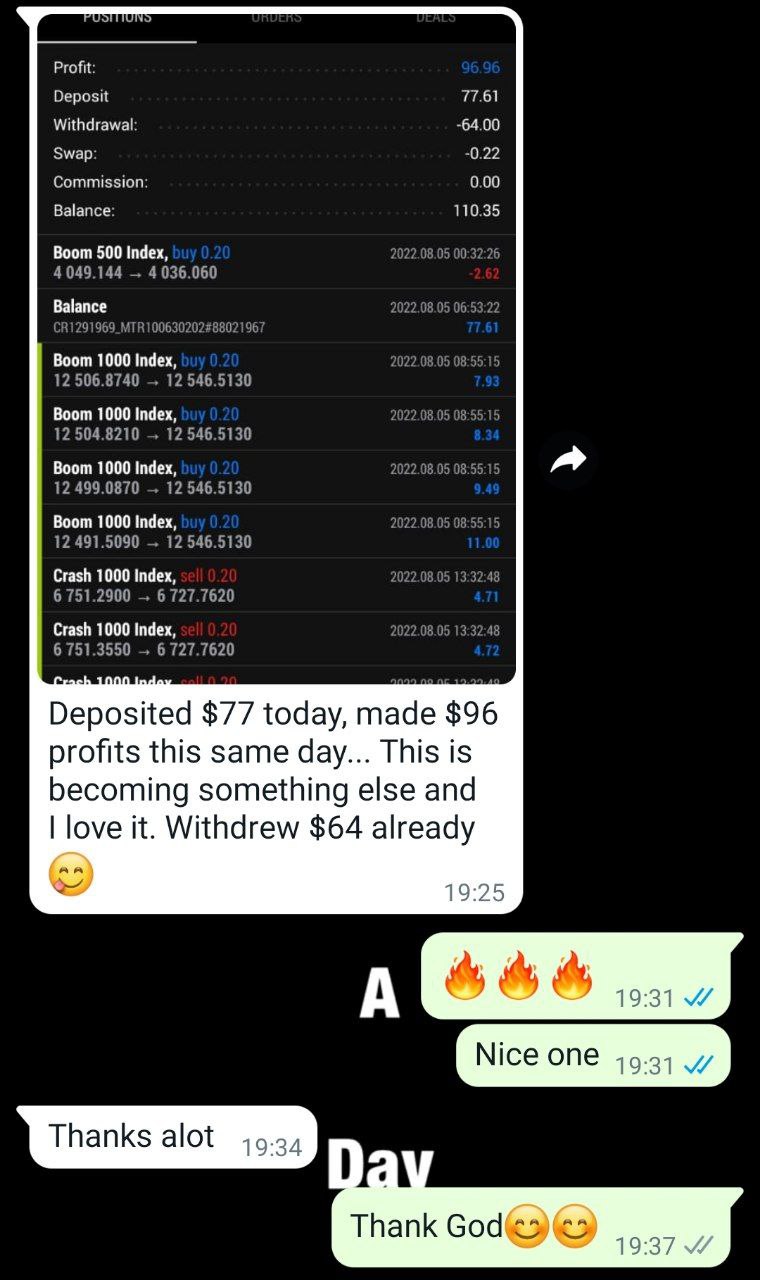The image size is (760, 1280).
Task: Click the Withdrawal amount -64.00
Action: [478, 125]
